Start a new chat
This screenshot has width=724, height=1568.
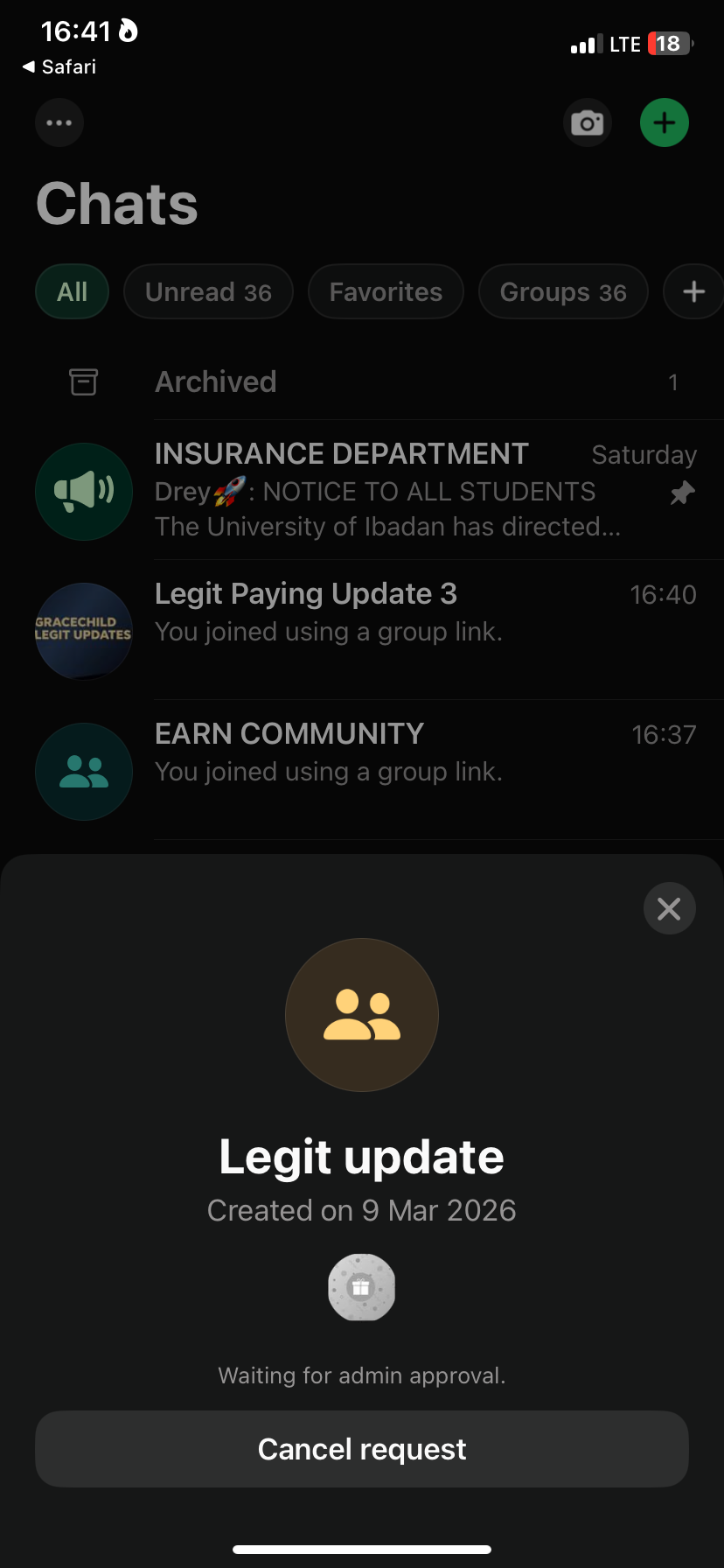click(x=665, y=122)
